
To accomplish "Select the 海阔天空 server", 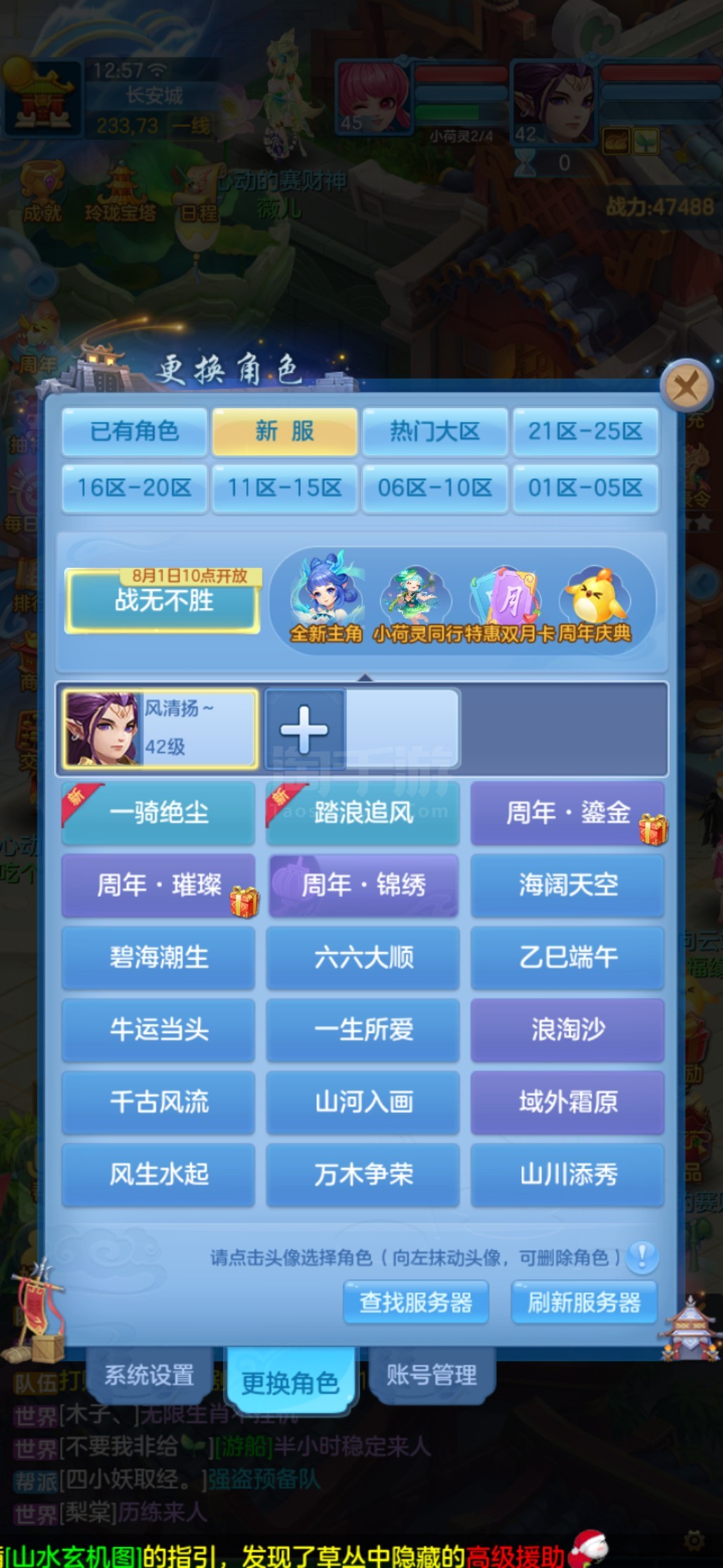I will pyautogui.click(x=567, y=885).
